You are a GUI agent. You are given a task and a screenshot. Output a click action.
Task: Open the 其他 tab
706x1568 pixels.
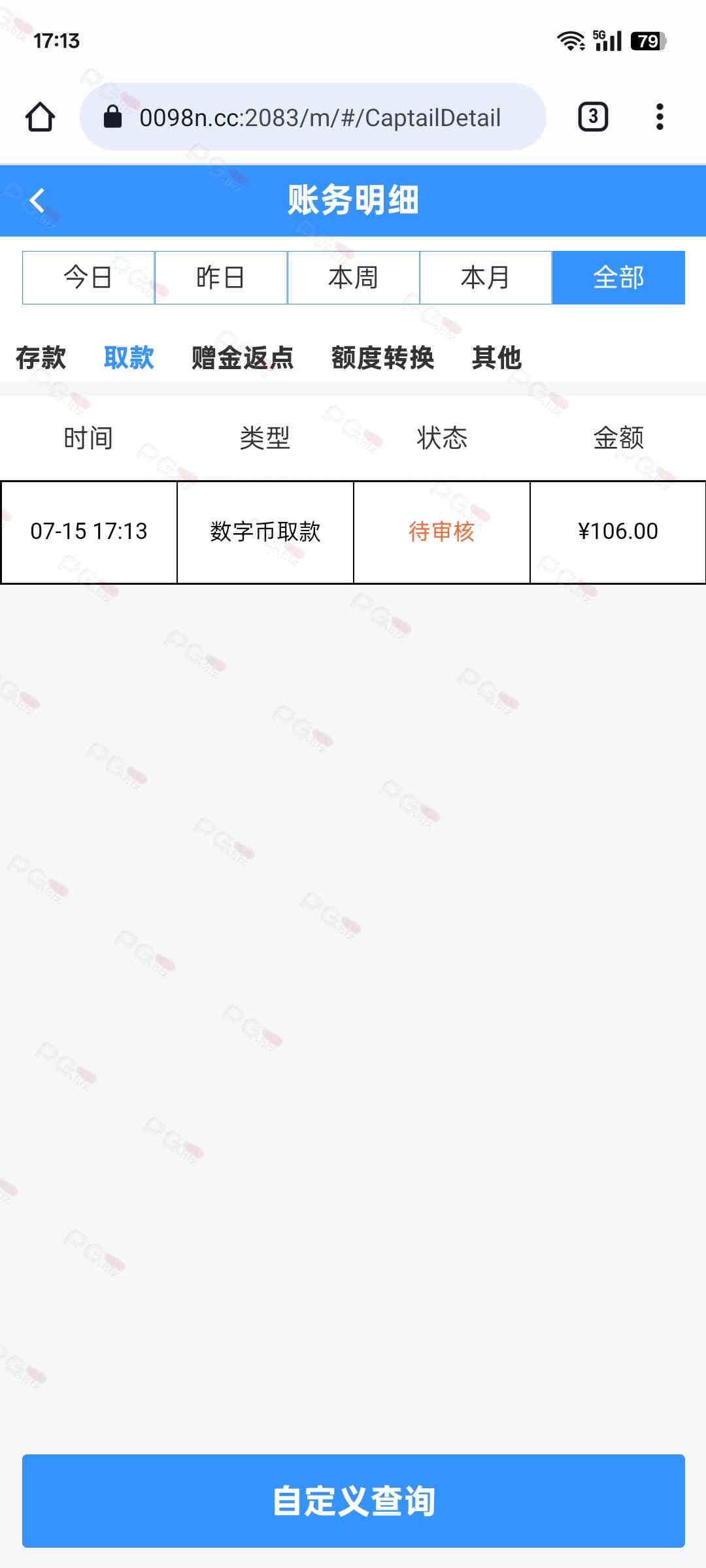pos(496,357)
